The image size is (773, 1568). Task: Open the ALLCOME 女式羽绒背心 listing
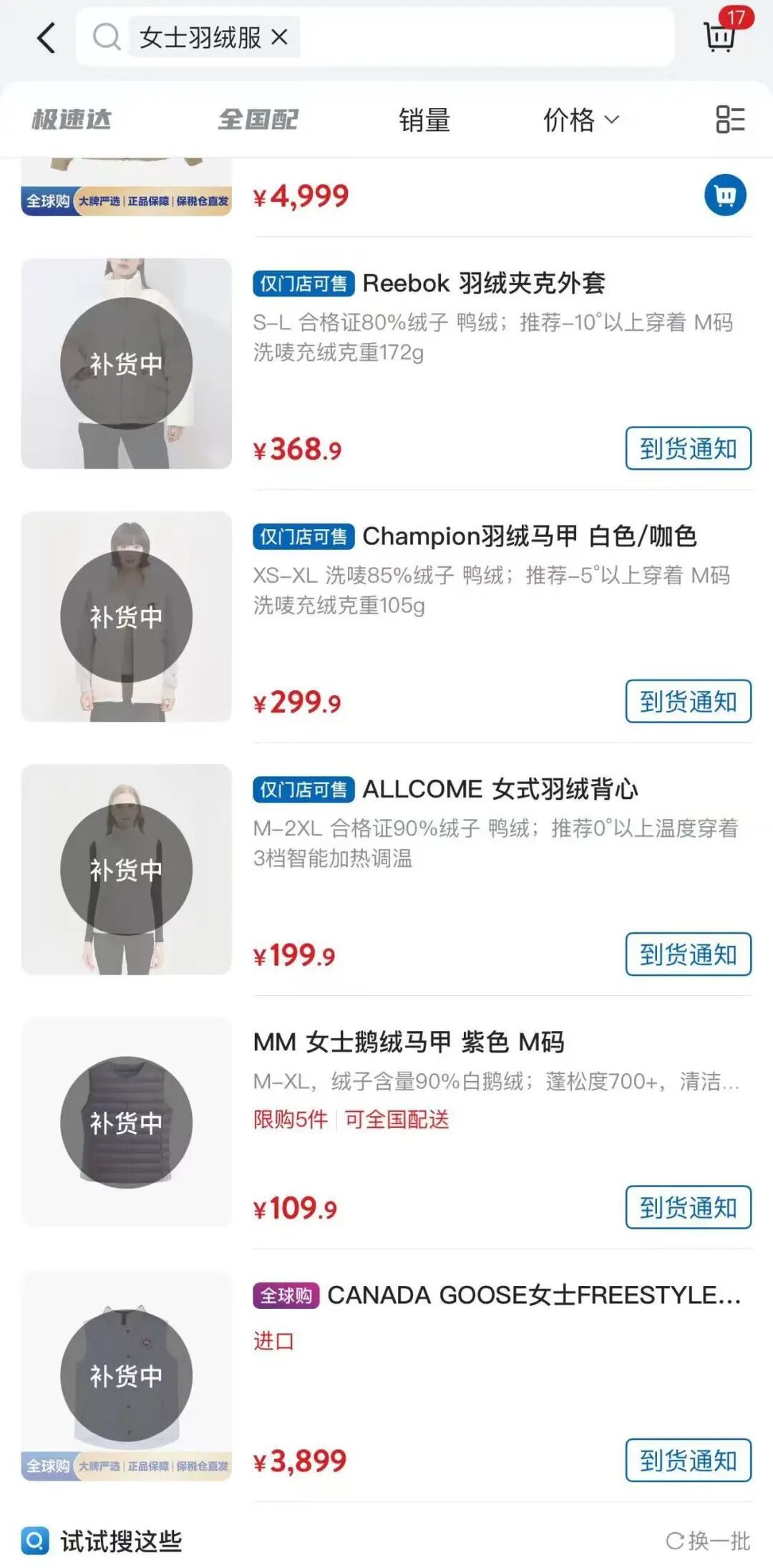[501, 789]
